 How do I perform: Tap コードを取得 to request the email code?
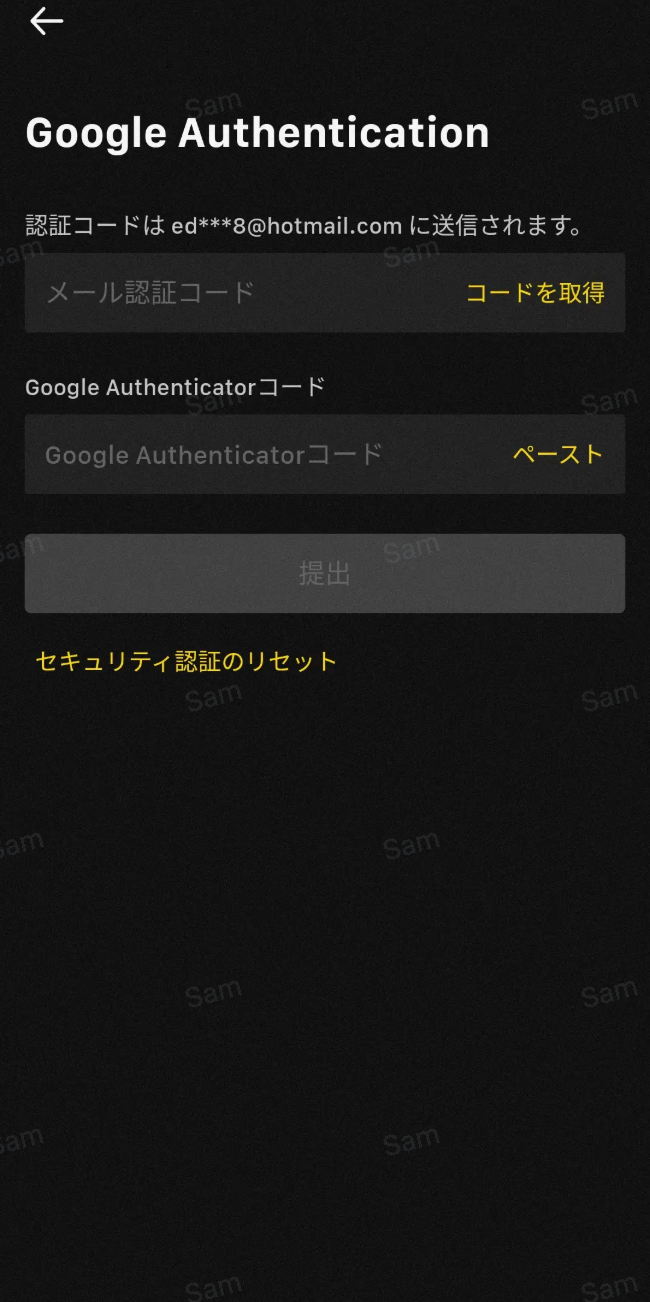pyautogui.click(x=535, y=293)
